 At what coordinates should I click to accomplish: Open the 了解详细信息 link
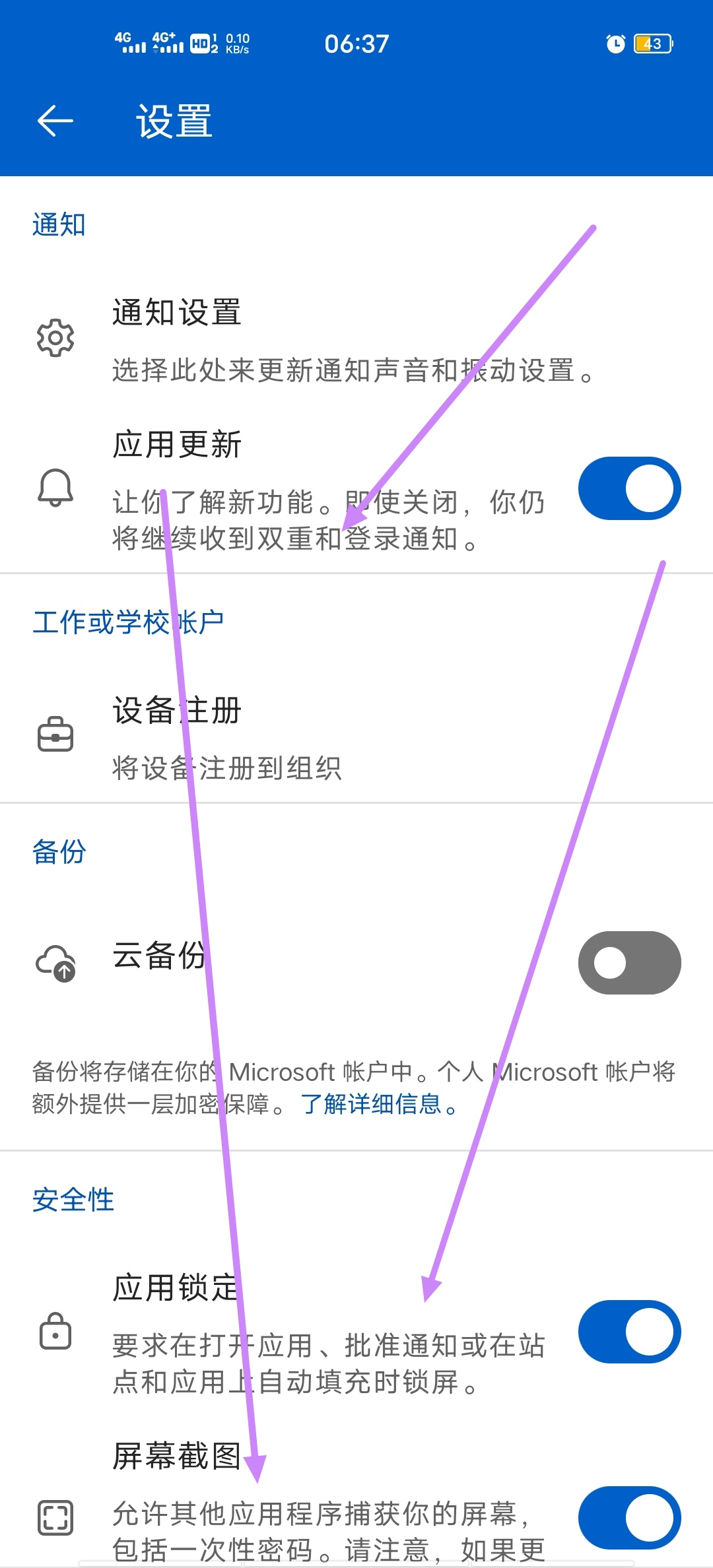(379, 1103)
